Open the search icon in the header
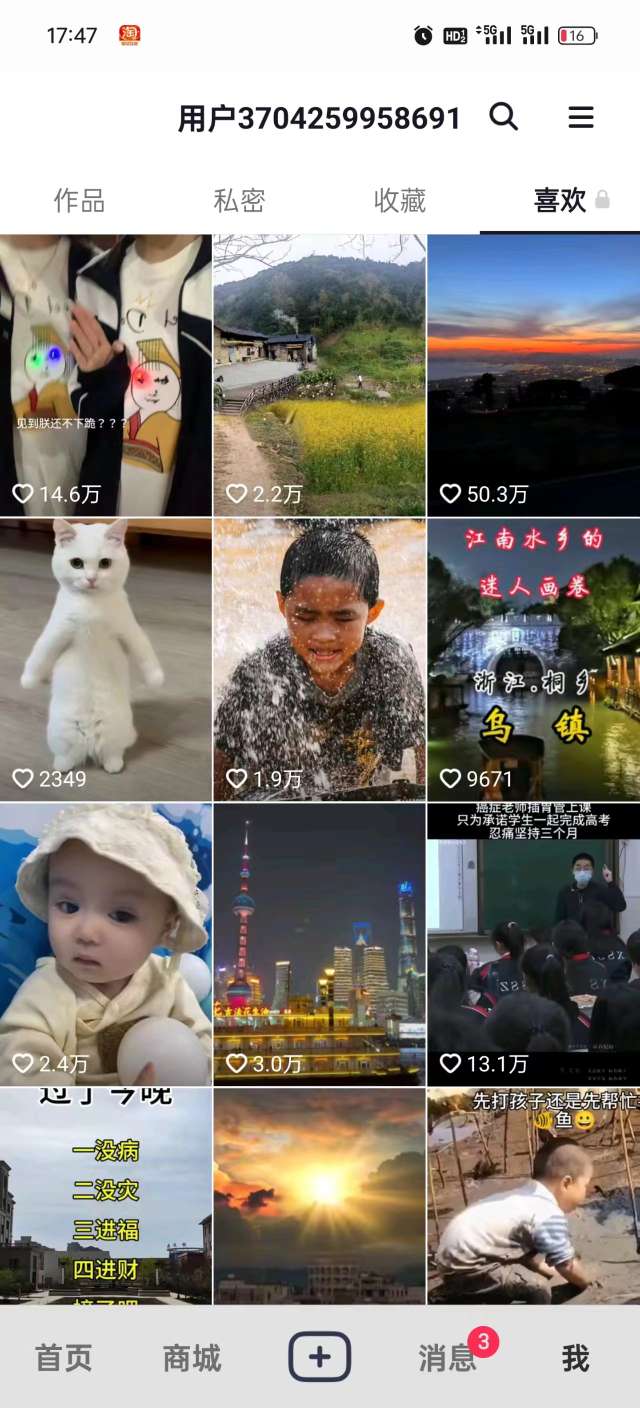The width and height of the screenshot is (640, 1408). point(504,117)
